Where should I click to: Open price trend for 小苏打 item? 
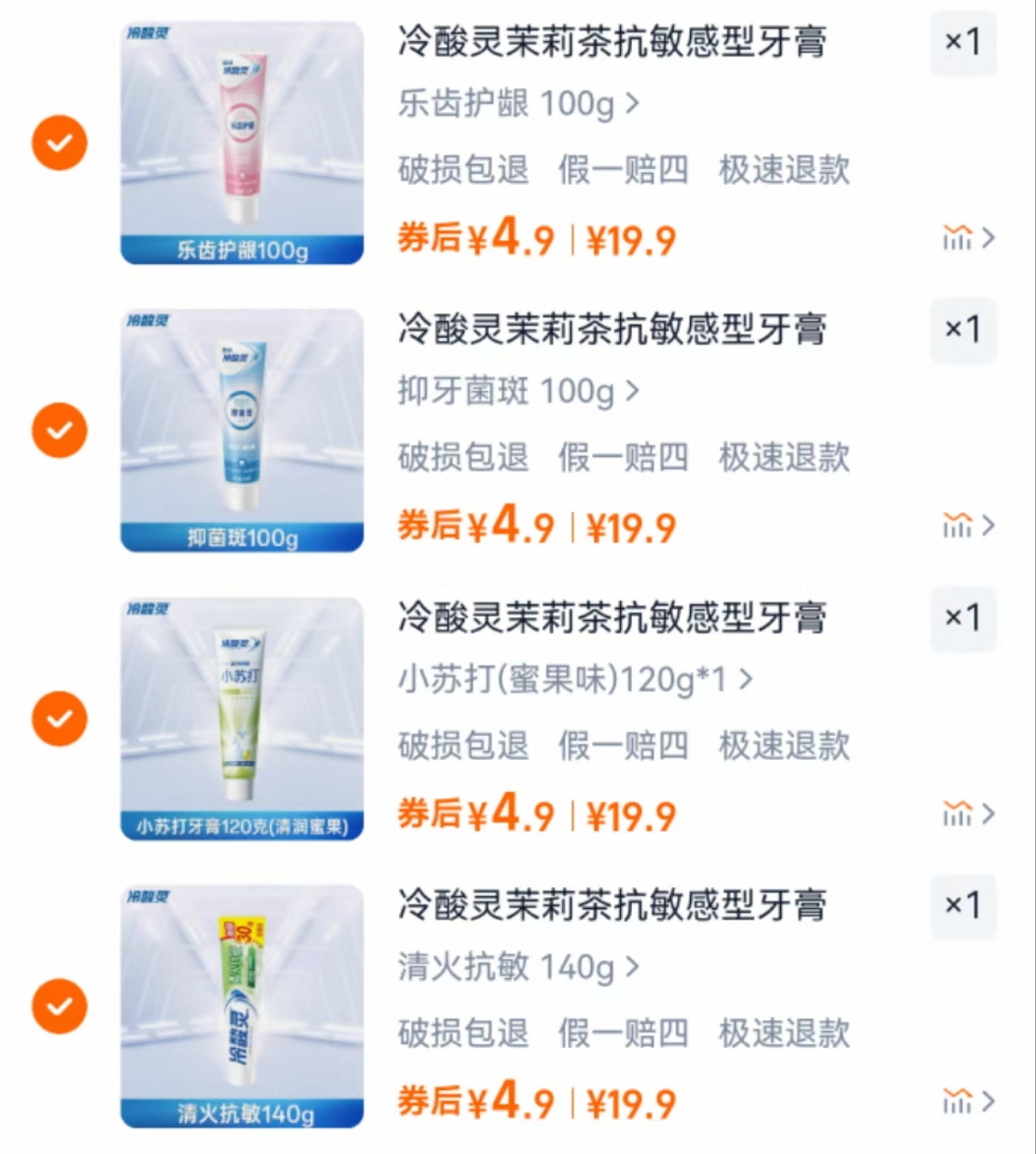(968, 814)
